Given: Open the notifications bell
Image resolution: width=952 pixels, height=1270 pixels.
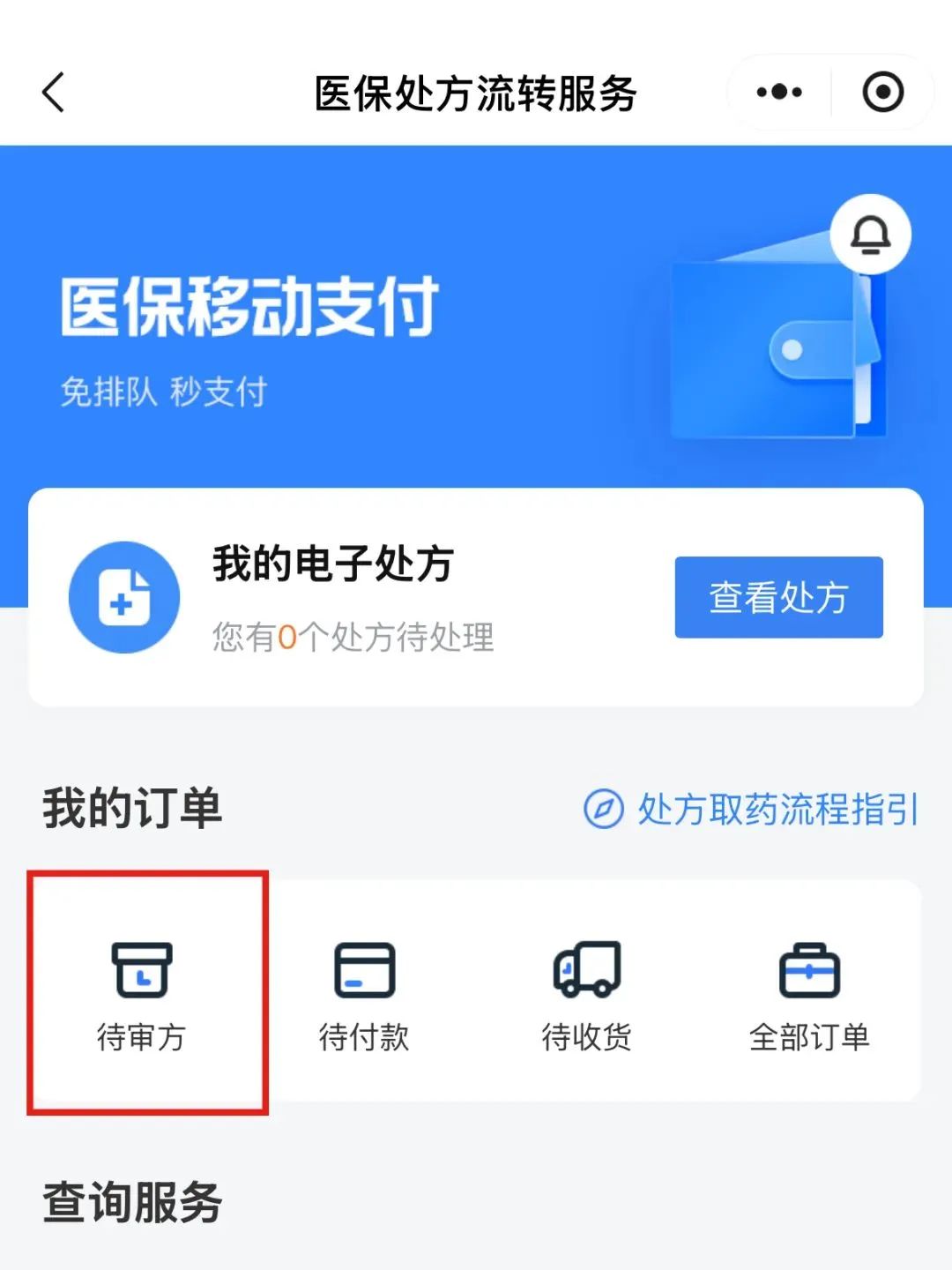Looking at the screenshot, I should coord(870,235).
